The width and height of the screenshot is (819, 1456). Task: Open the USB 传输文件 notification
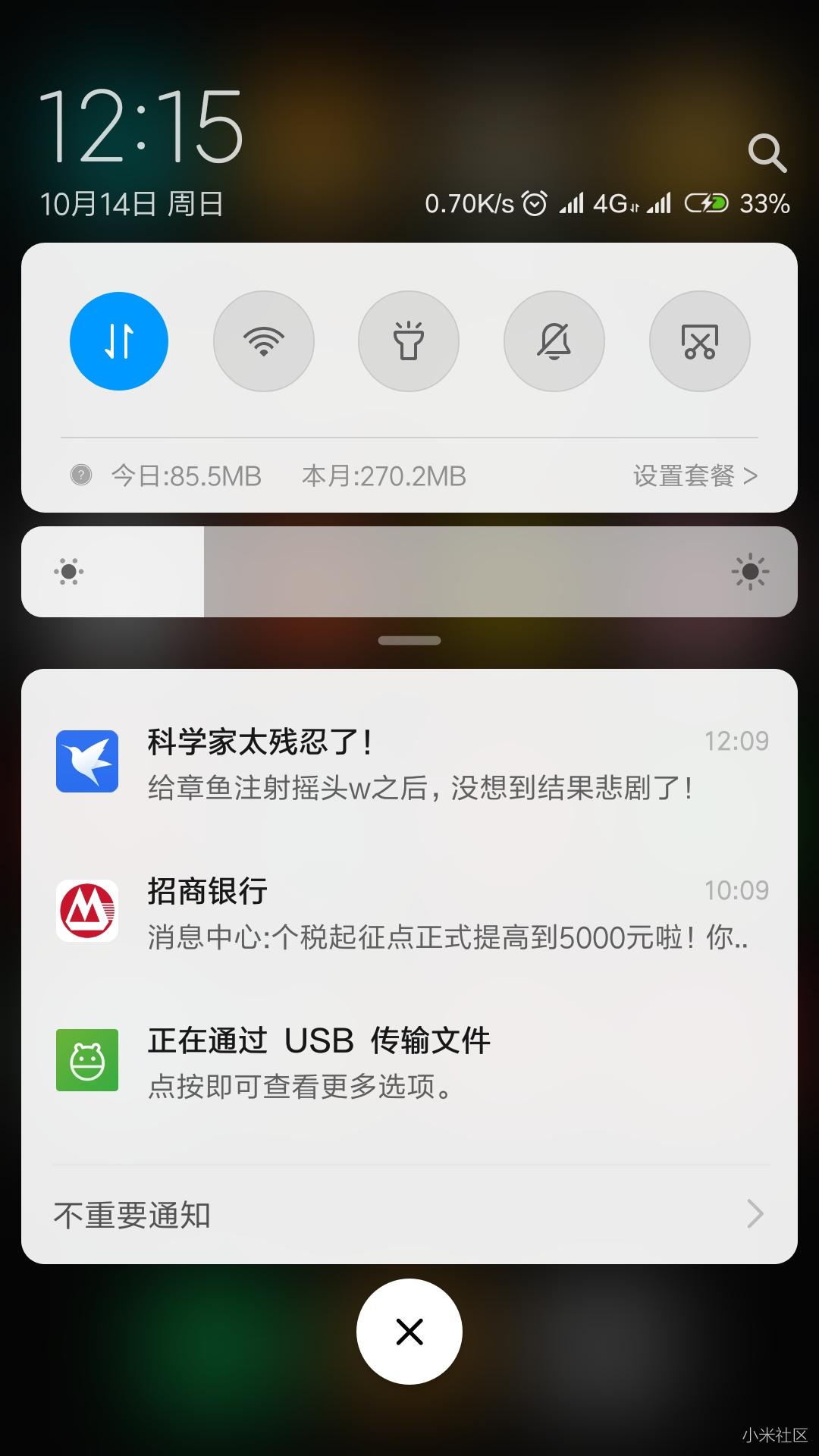(x=409, y=1062)
